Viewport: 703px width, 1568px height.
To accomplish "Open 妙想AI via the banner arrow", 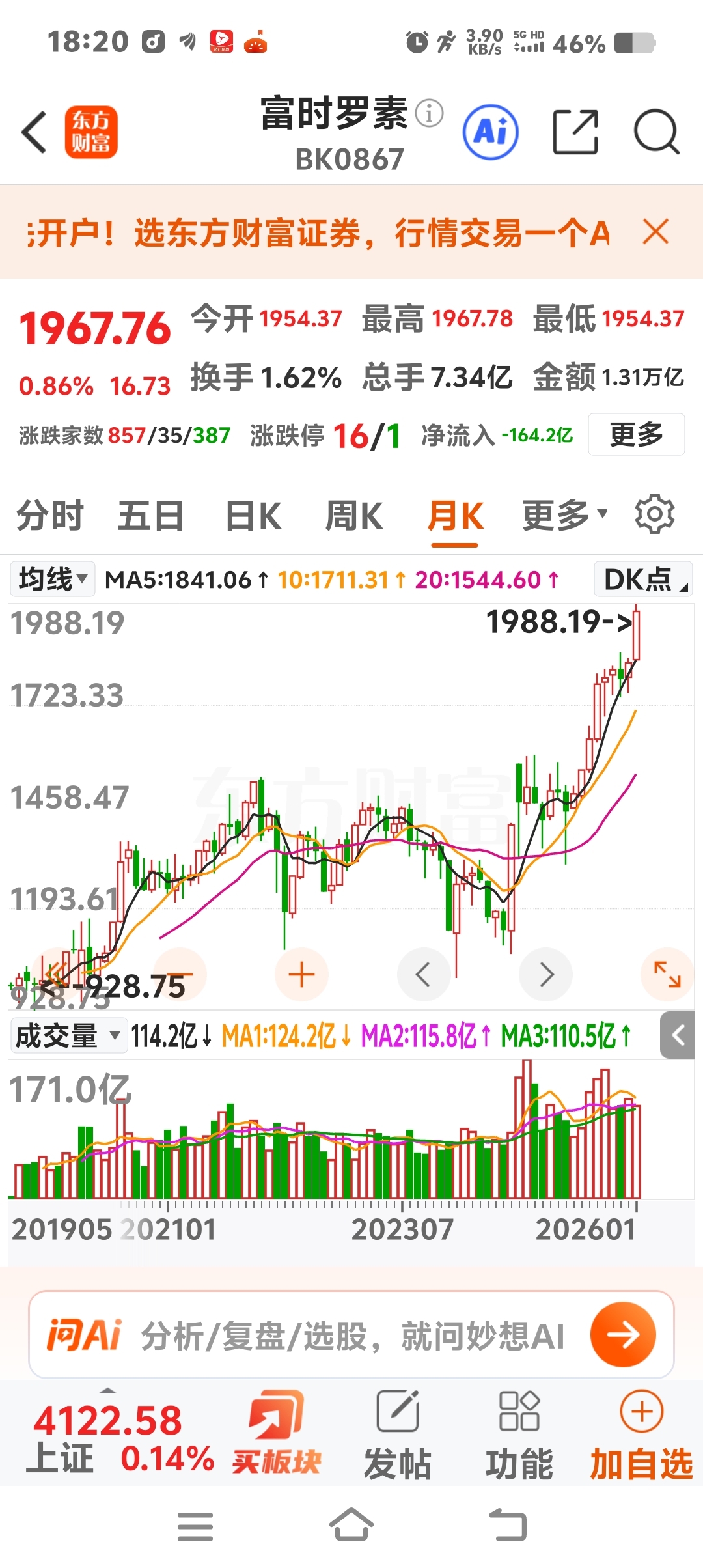I will coord(623,1333).
